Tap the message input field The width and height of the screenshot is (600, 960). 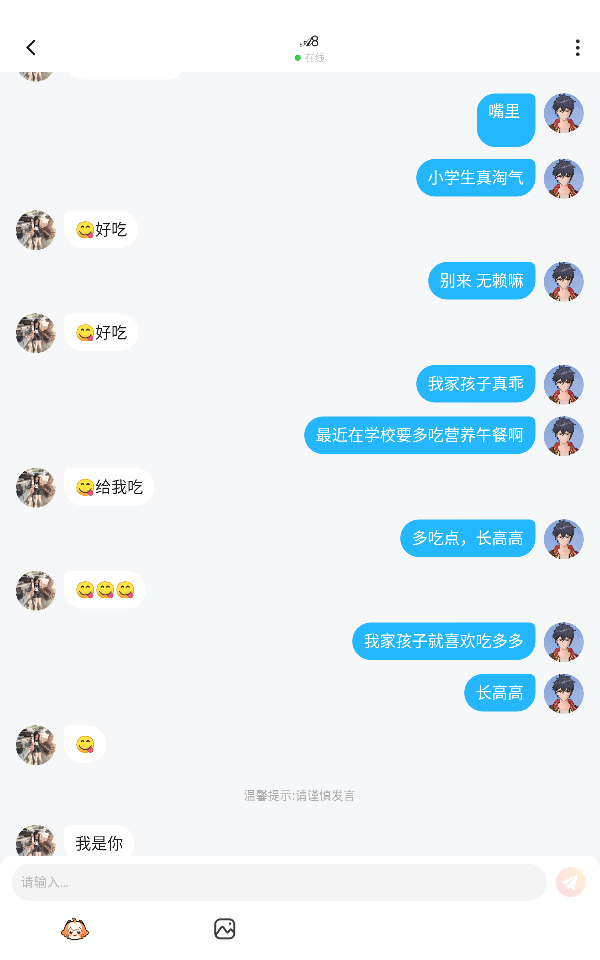click(x=279, y=882)
